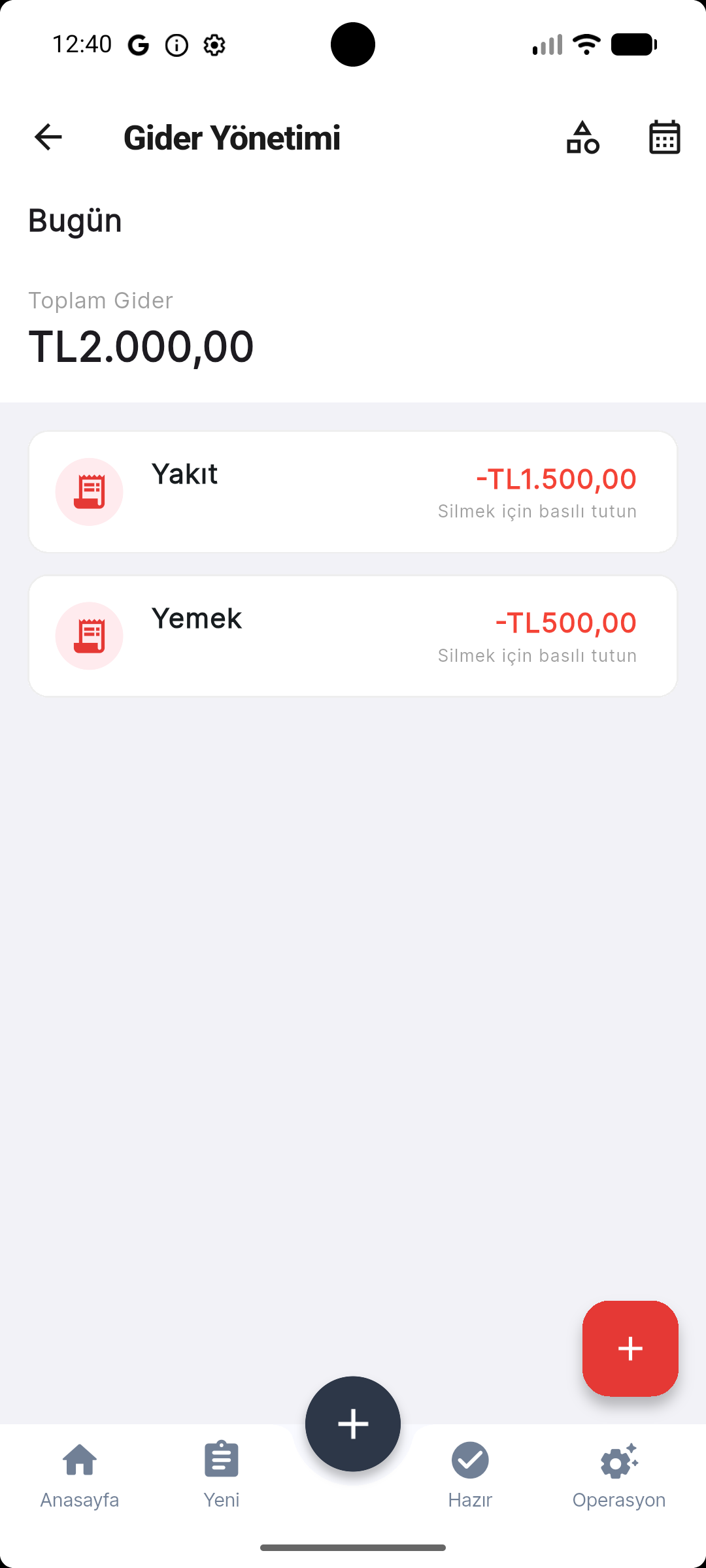Open the categories shapes icon
Image resolution: width=706 pixels, height=1568 pixels.
pos(582,137)
